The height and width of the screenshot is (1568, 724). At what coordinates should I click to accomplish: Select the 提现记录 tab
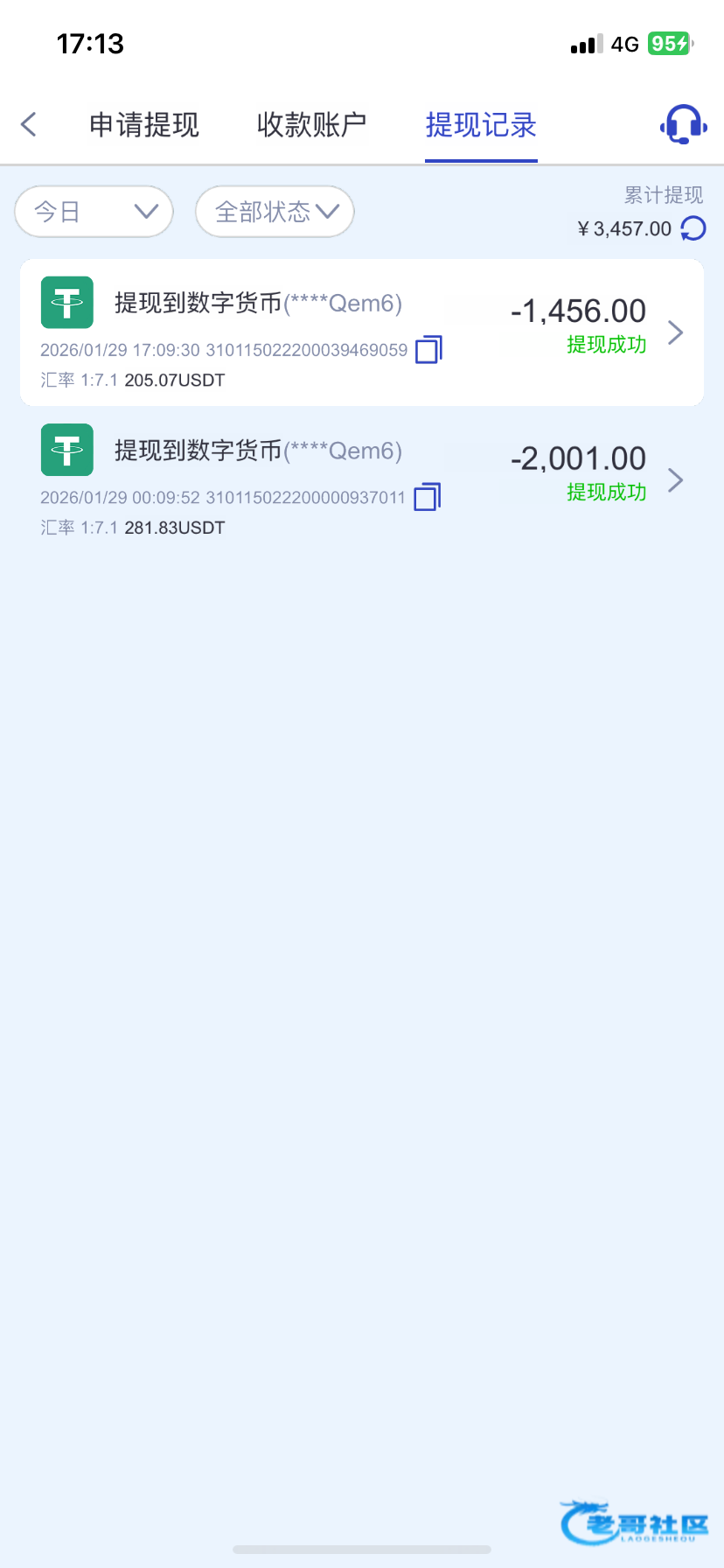[x=481, y=125]
